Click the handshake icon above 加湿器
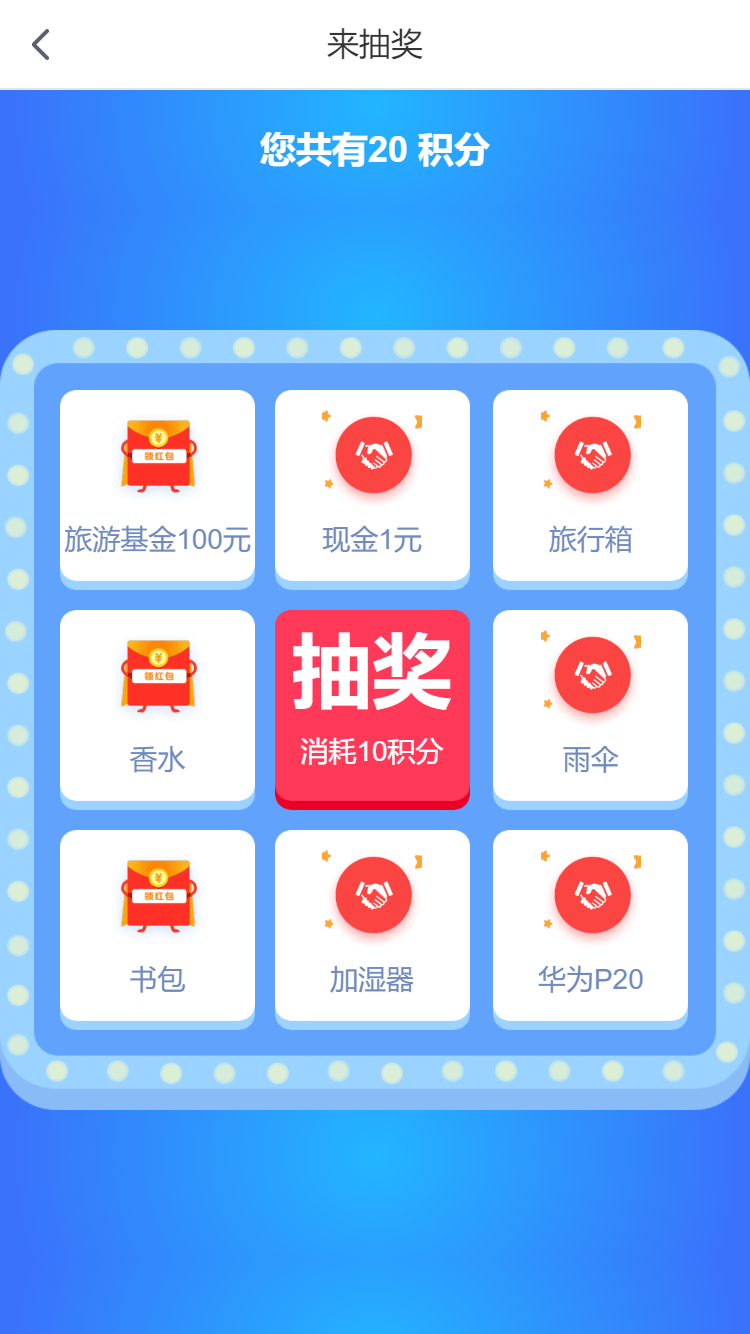The height and width of the screenshot is (1334, 750). tap(372, 894)
